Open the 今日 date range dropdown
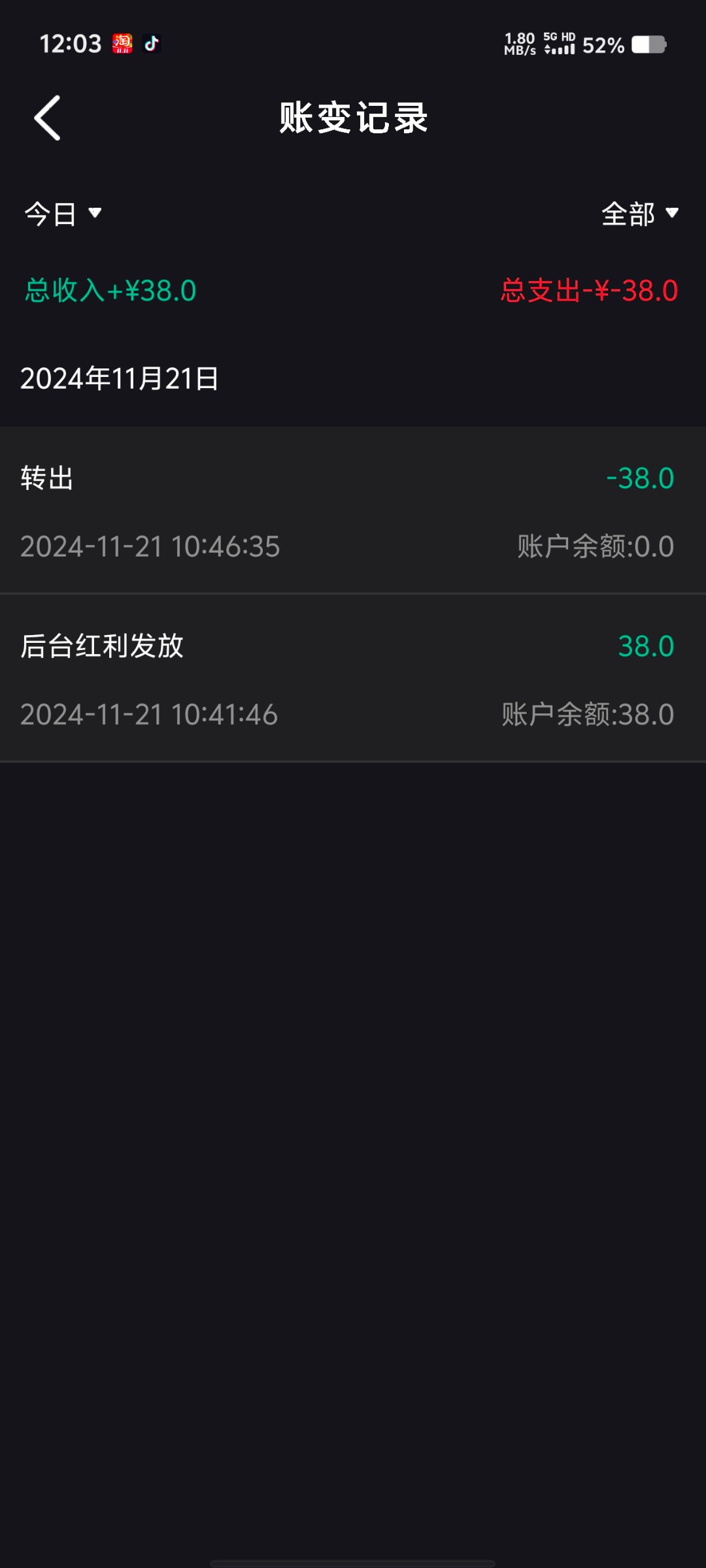This screenshot has width=706, height=1568. pos(63,214)
